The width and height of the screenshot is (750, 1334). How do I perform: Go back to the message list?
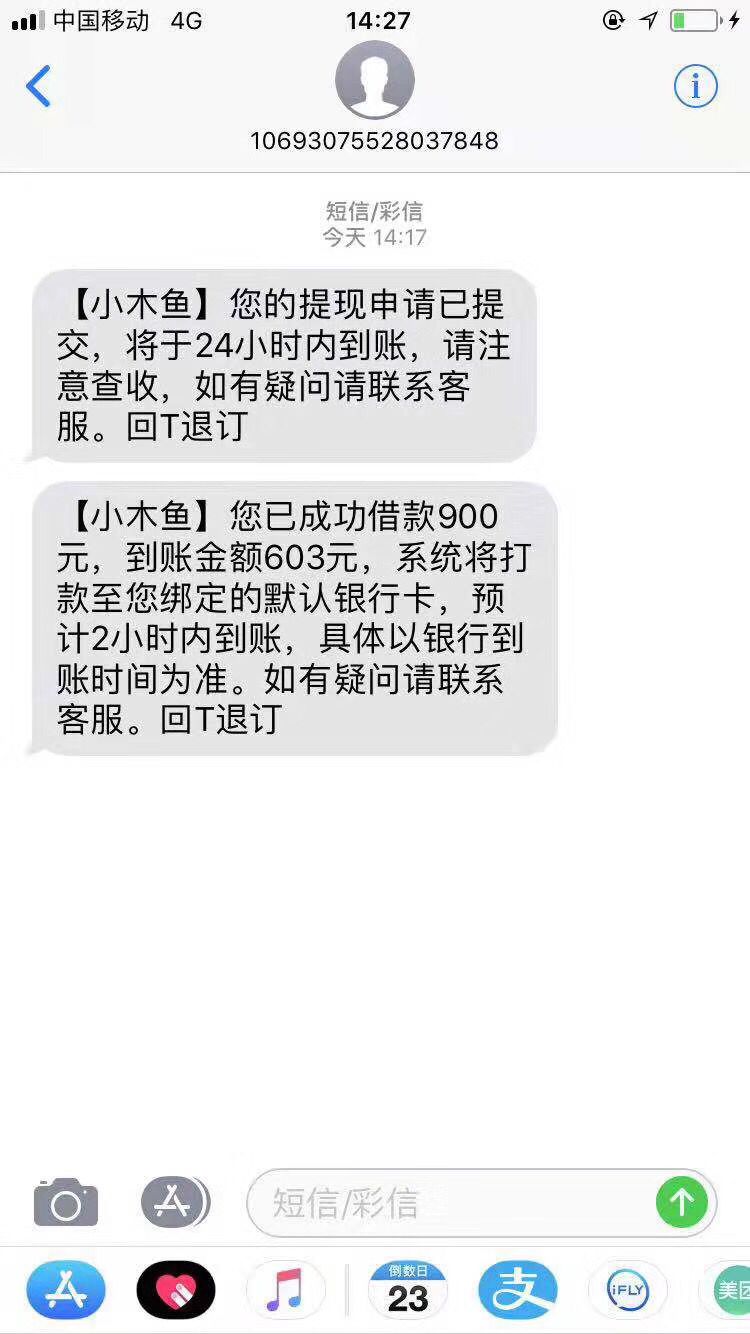38,87
